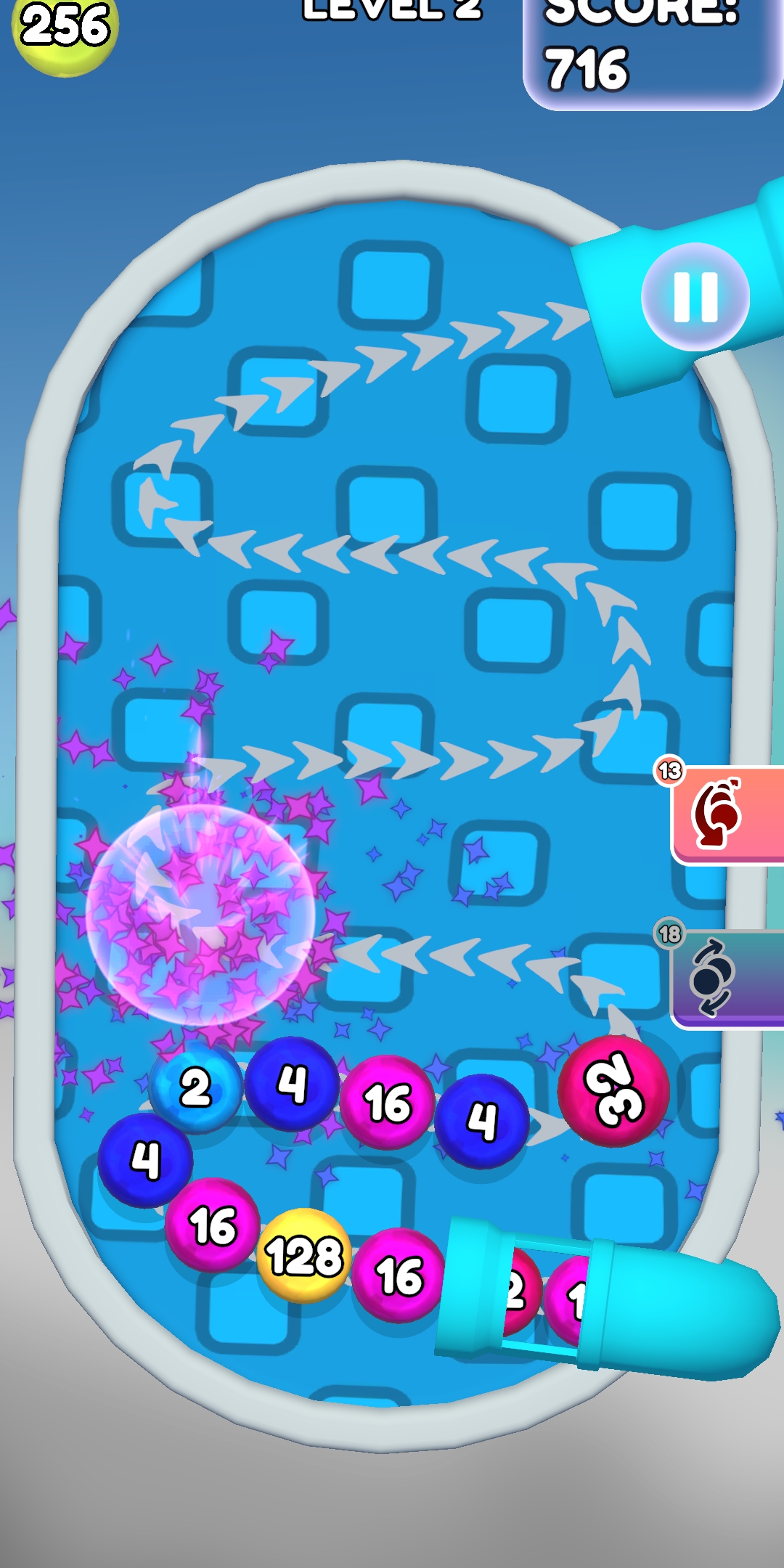Use the red undo power-up with 13
Screen dimensions: 784x1568
tap(726, 816)
